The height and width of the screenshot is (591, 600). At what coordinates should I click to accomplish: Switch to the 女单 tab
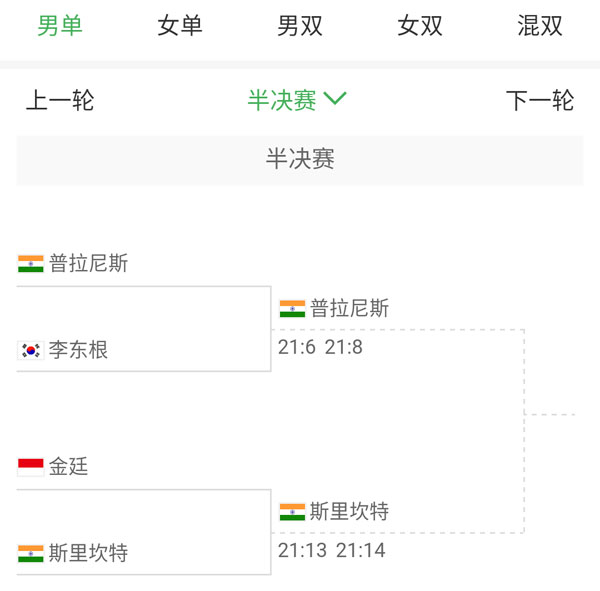tap(180, 26)
